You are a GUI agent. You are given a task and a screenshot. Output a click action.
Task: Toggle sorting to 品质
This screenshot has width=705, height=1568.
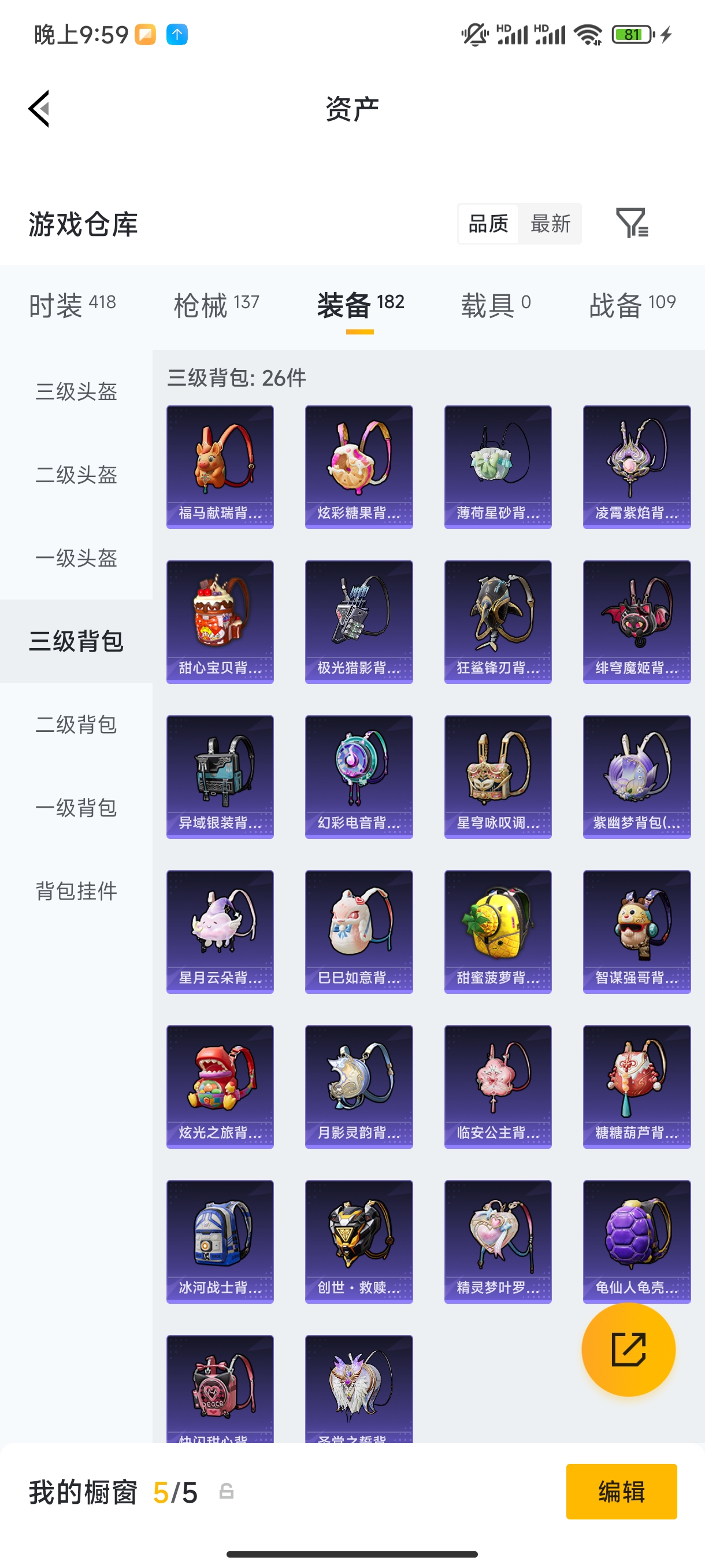click(488, 224)
